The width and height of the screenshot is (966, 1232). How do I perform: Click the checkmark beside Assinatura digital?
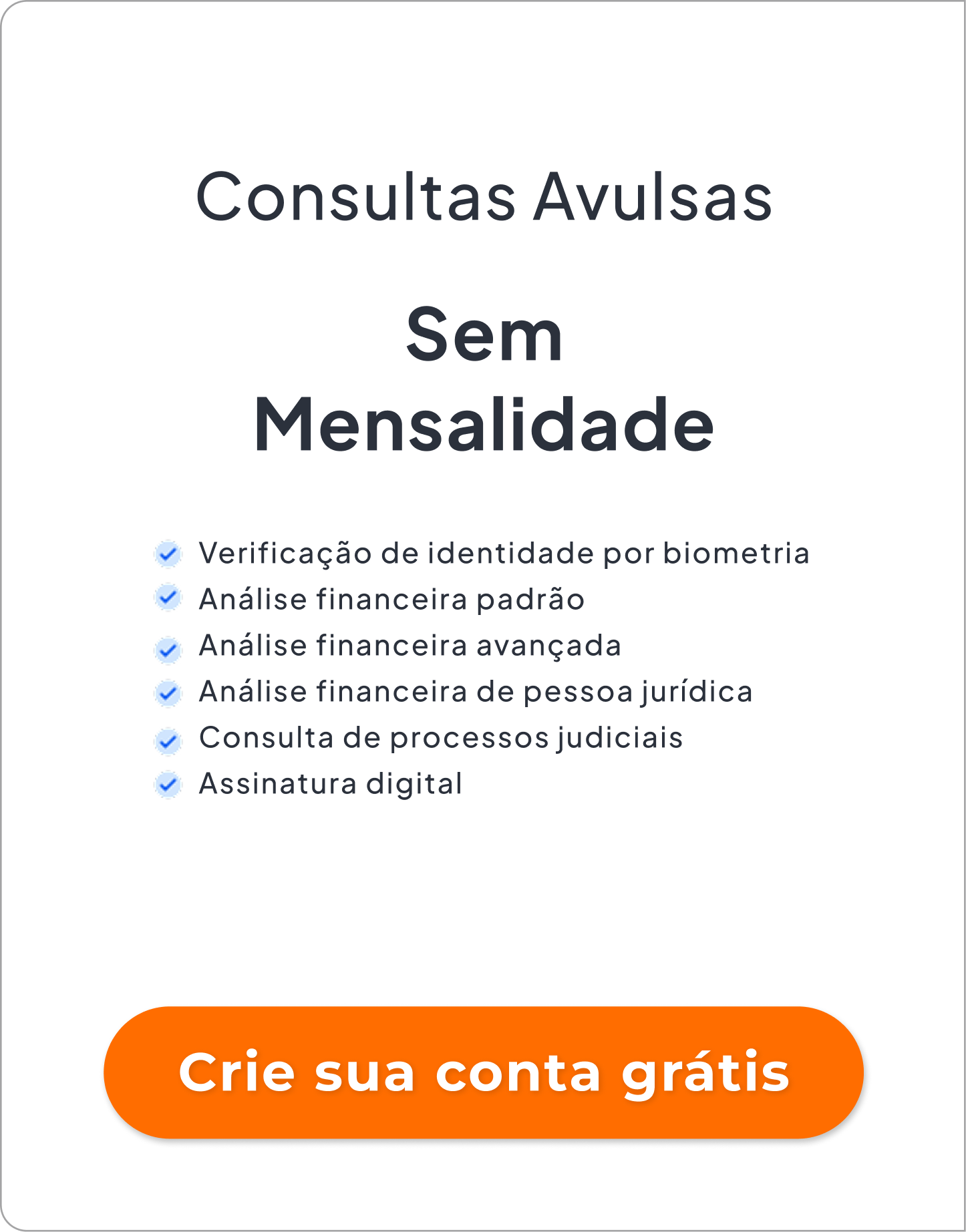click(x=170, y=784)
